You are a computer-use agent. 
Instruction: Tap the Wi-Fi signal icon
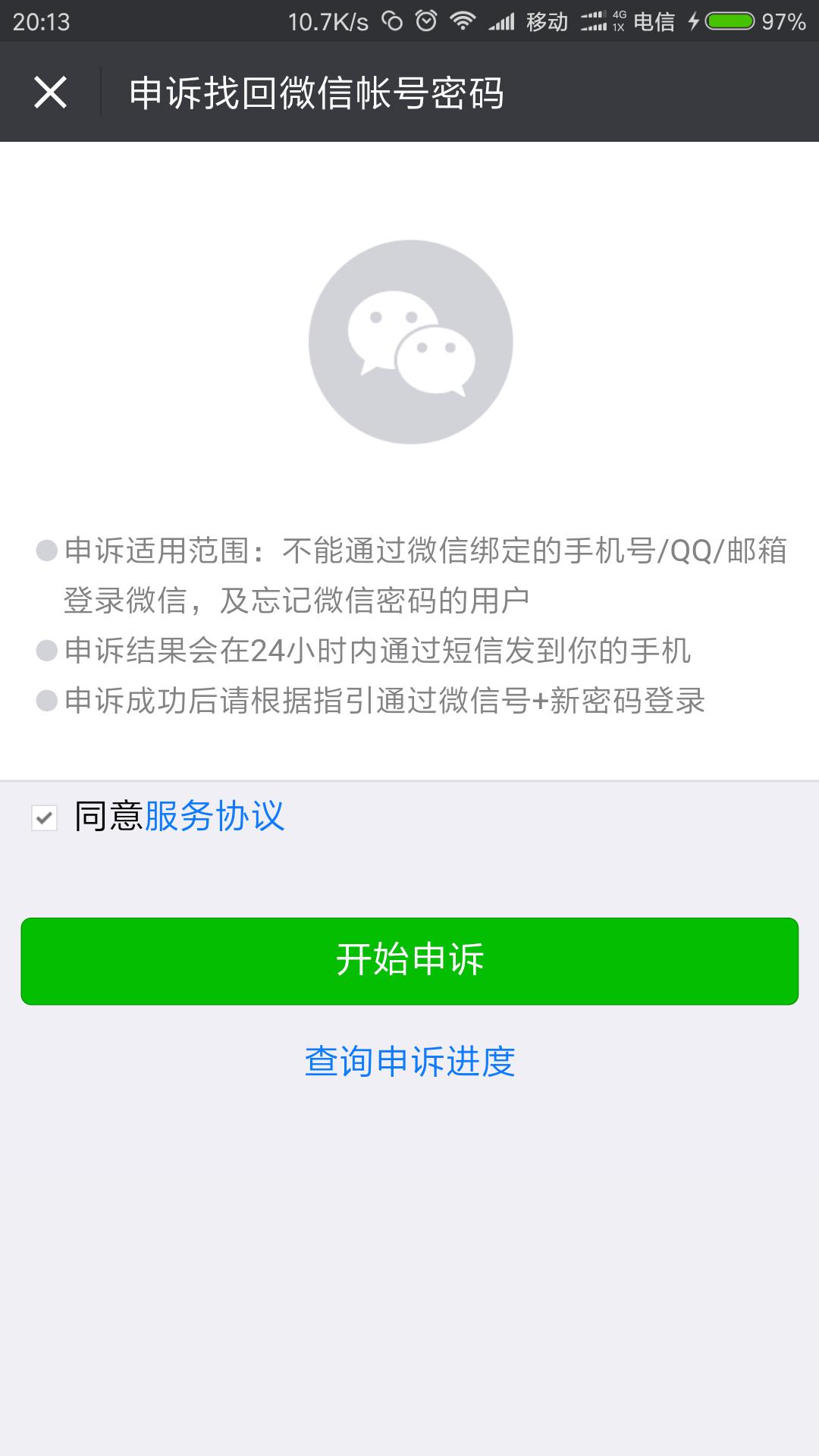[x=464, y=20]
